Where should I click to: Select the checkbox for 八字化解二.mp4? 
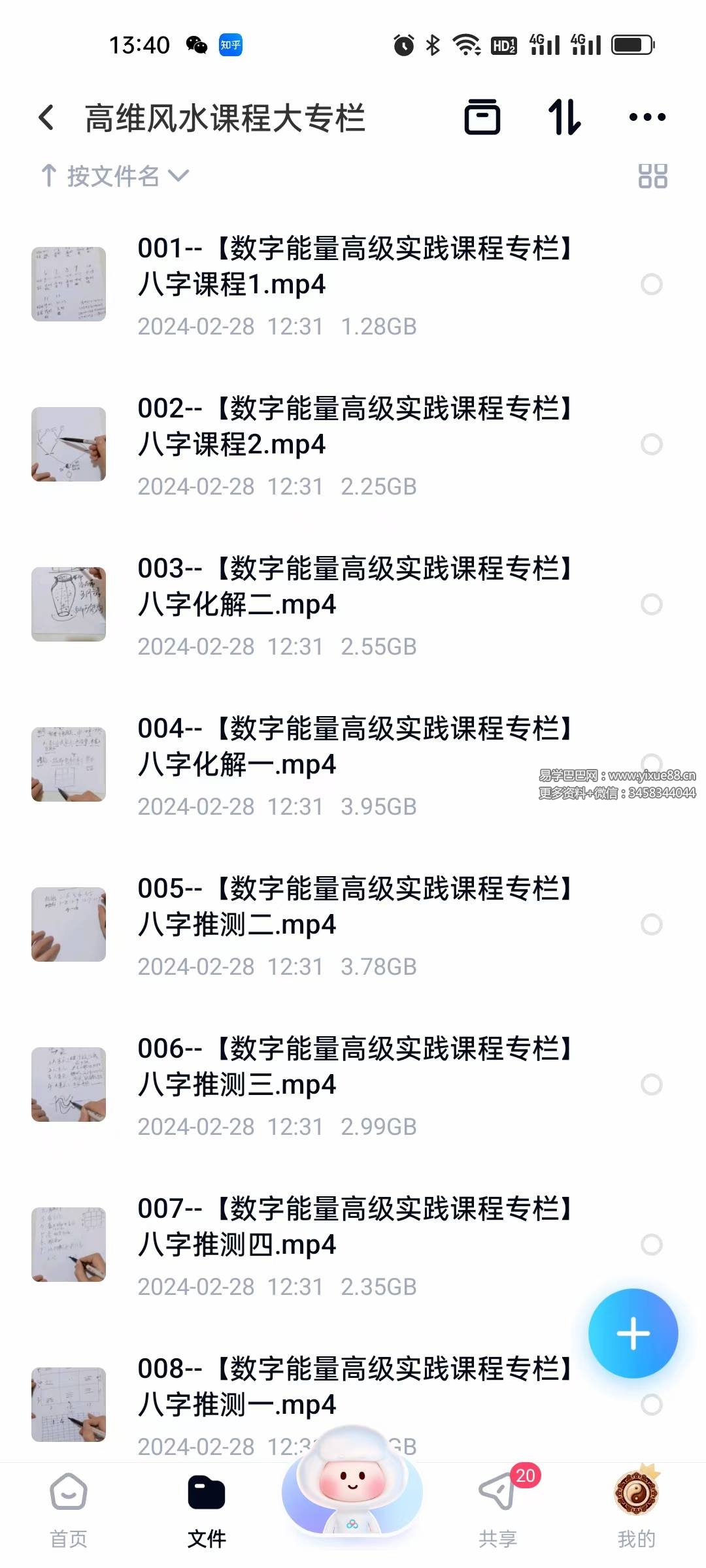[651, 604]
